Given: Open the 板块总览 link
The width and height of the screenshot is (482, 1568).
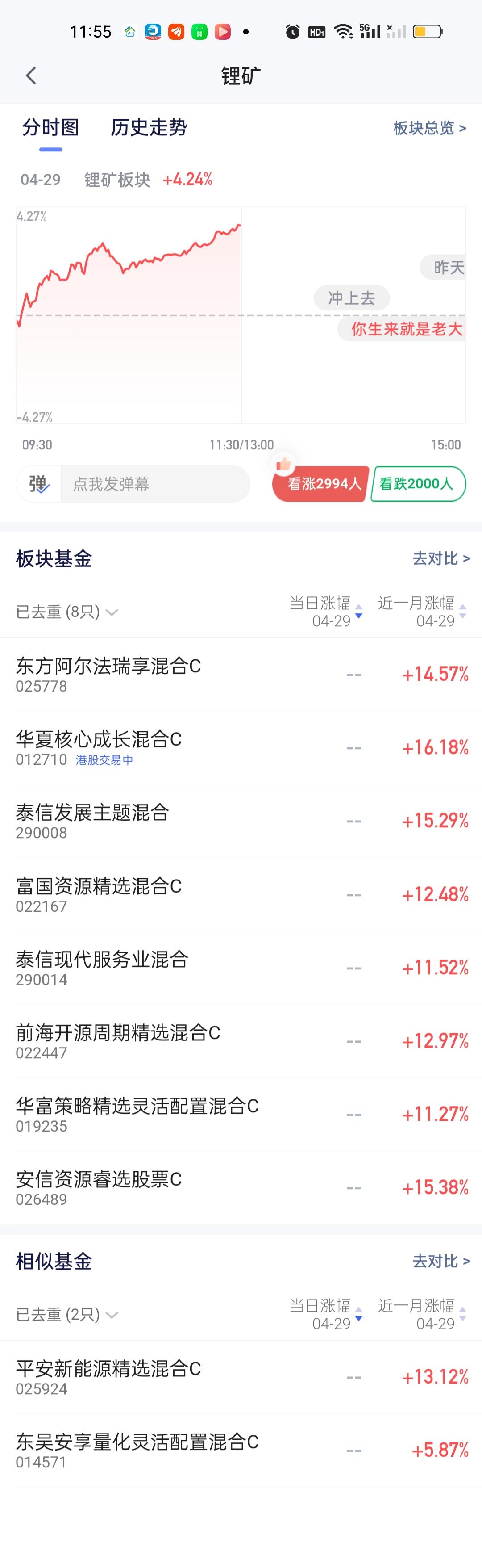Looking at the screenshot, I should tap(430, 128).
